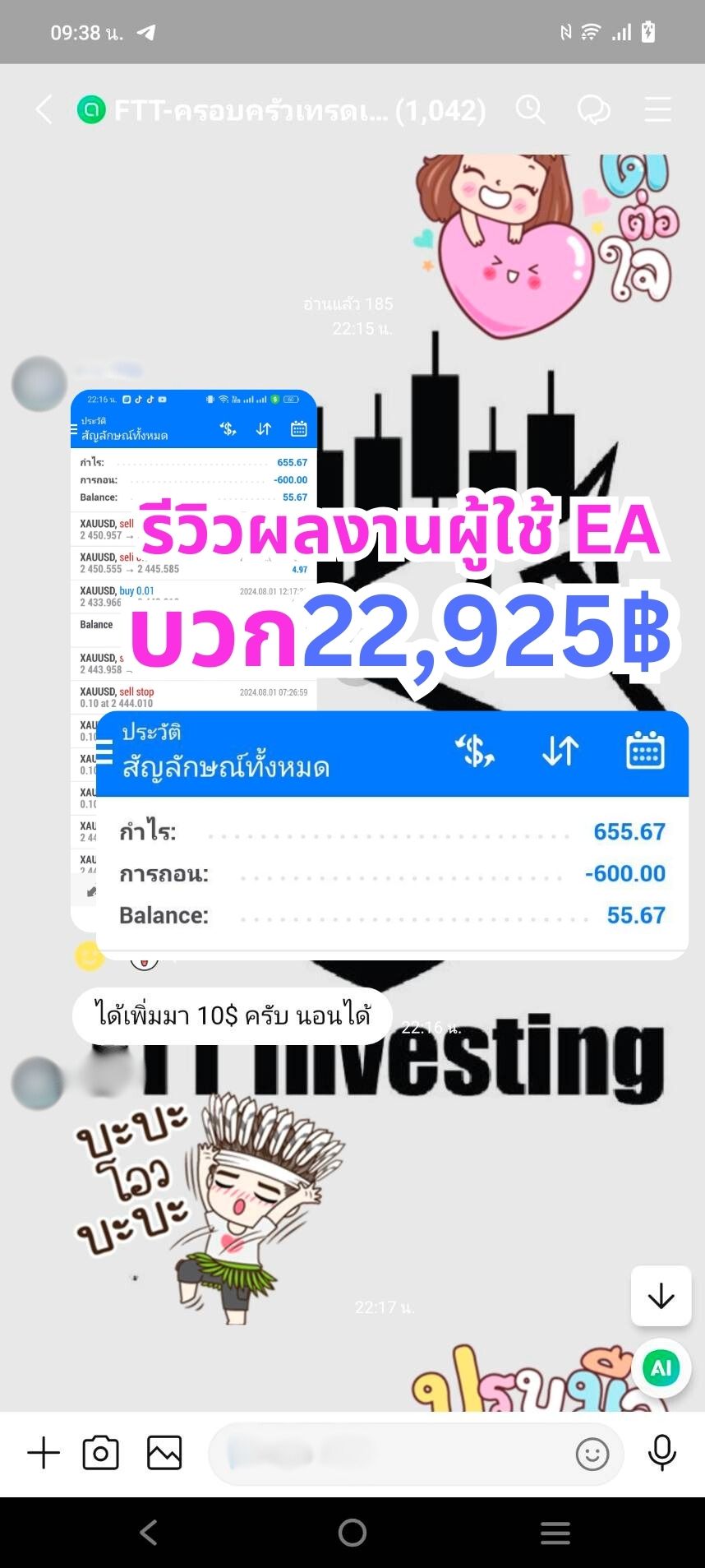Open recent apps from navigation bar

coord(555,1533)
